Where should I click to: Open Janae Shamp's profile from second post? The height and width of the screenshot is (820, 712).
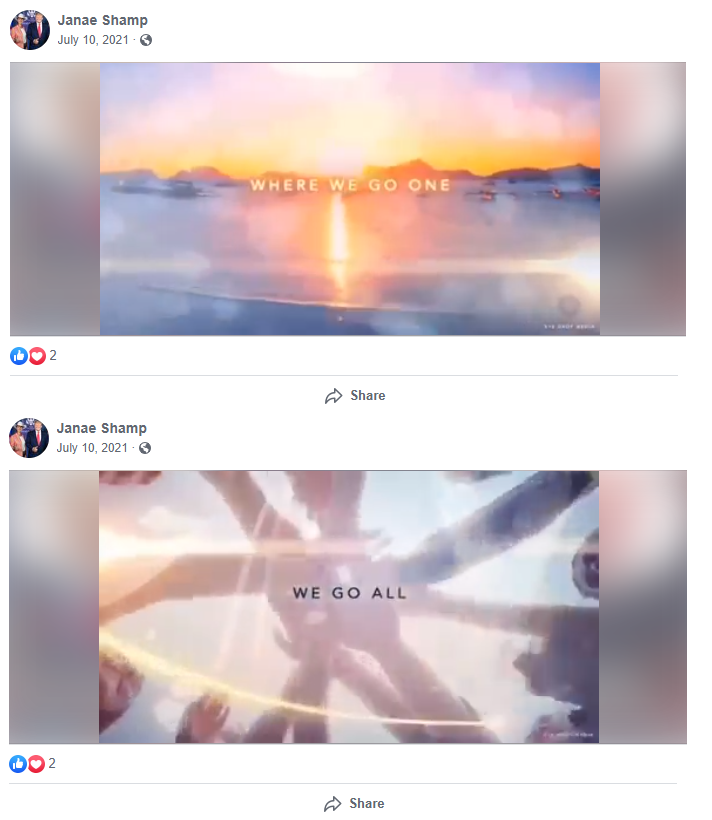[102, 428]
